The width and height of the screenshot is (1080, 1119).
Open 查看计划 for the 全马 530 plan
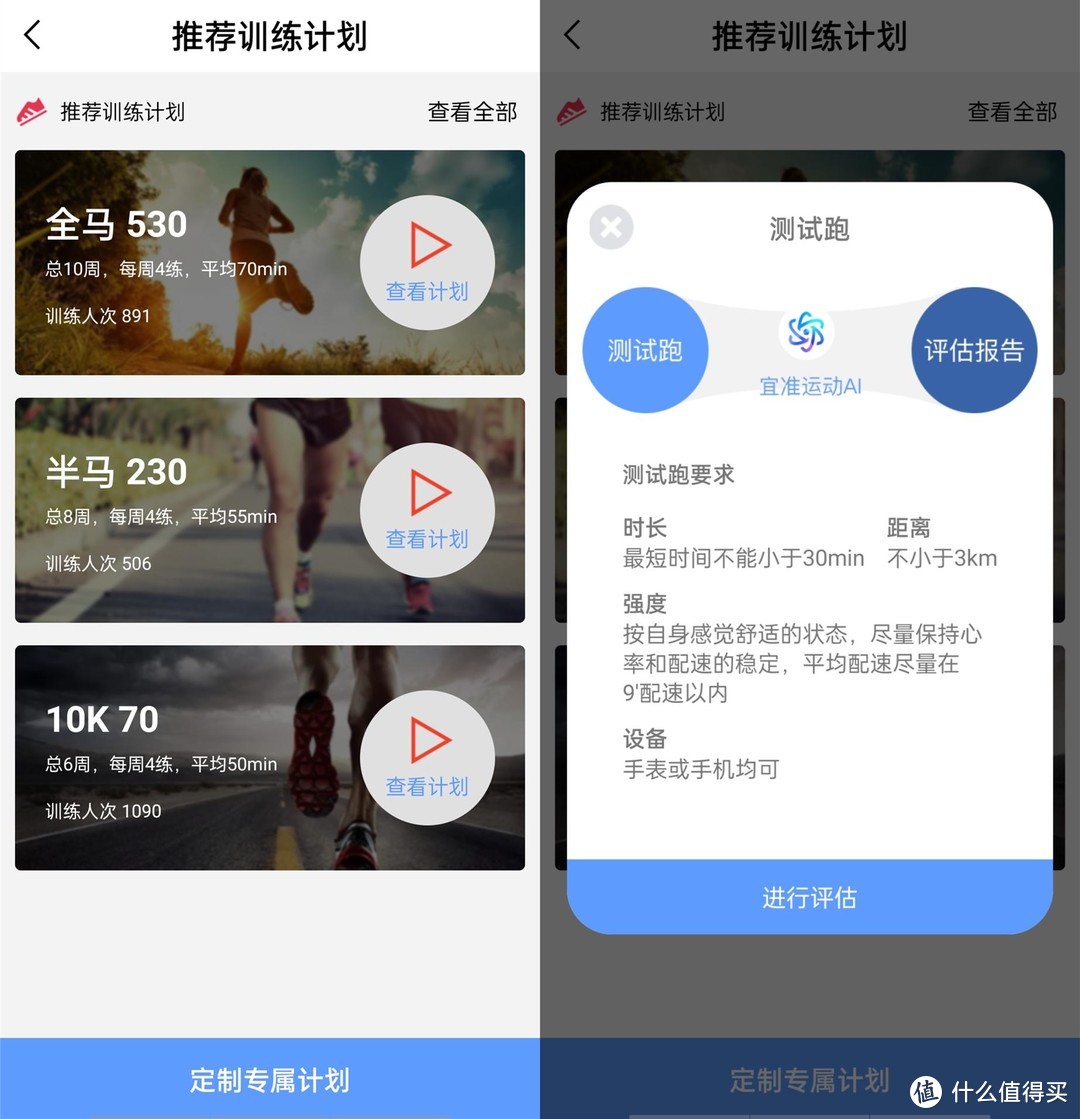tap(428, 292)
